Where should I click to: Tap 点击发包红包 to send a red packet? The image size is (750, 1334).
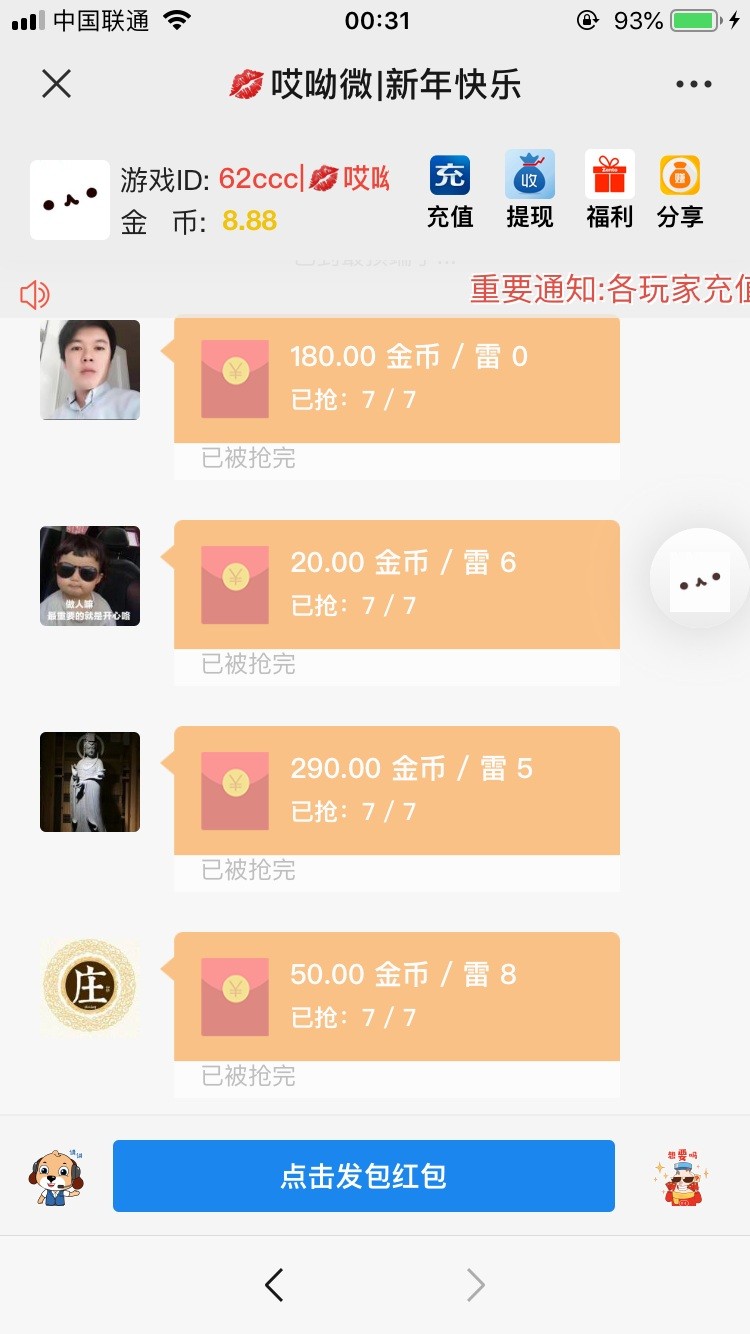coord(363,1176)
